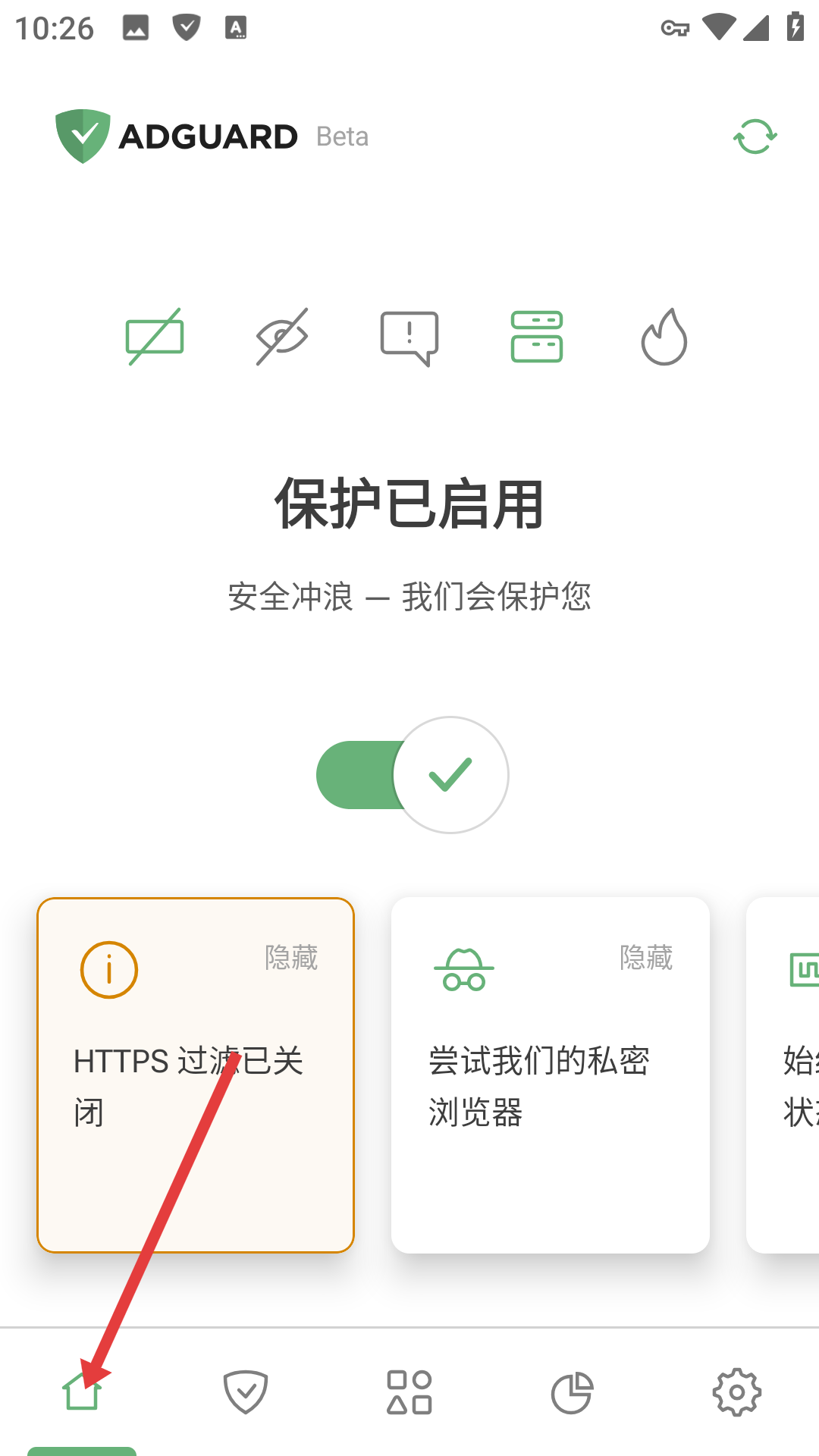Hide the HTTPS 过滤已关闭 card via 隐藏
819x1456 pixels.
point(291,958)
